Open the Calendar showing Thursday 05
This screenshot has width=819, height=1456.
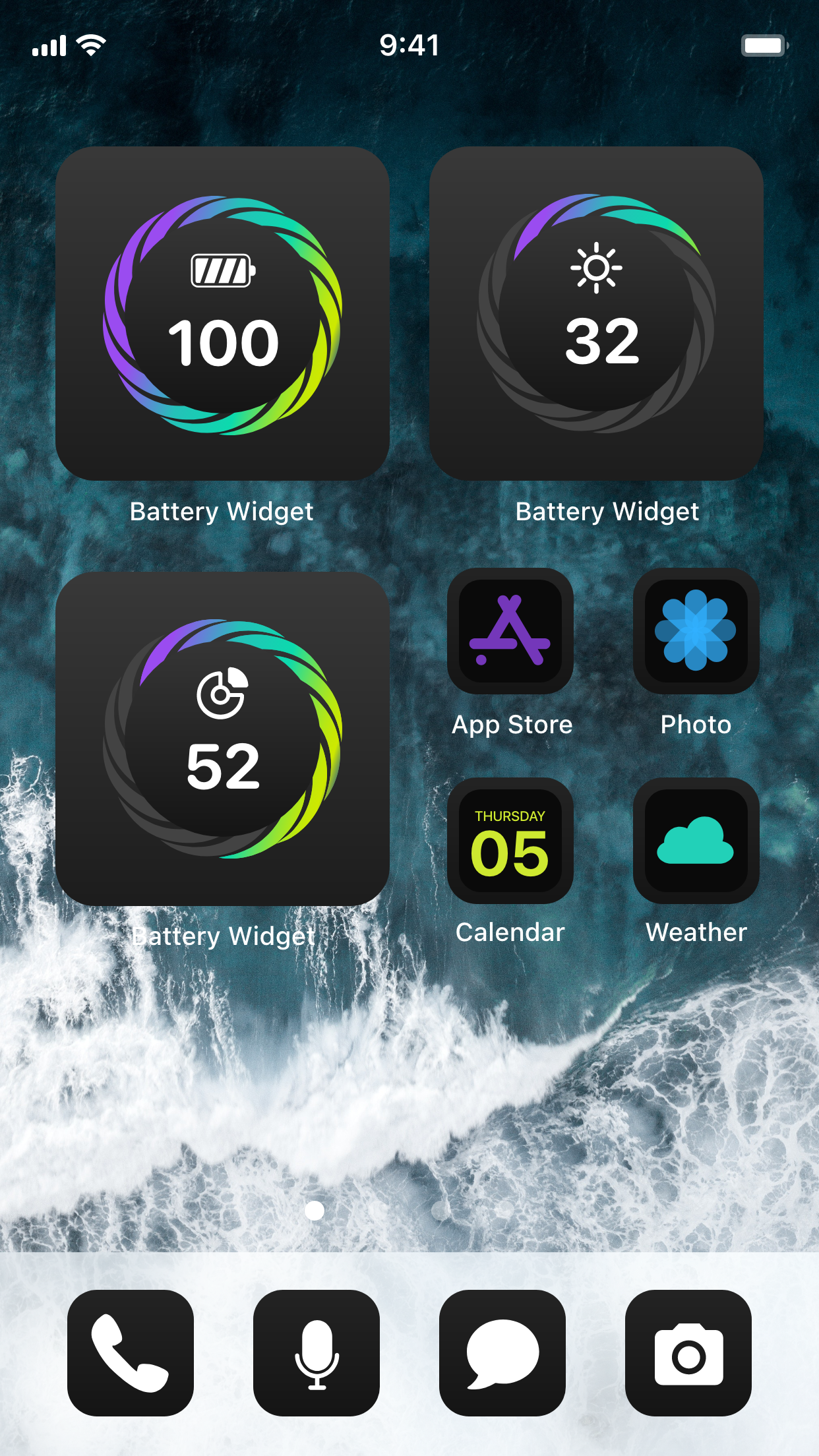coord(511,842)
